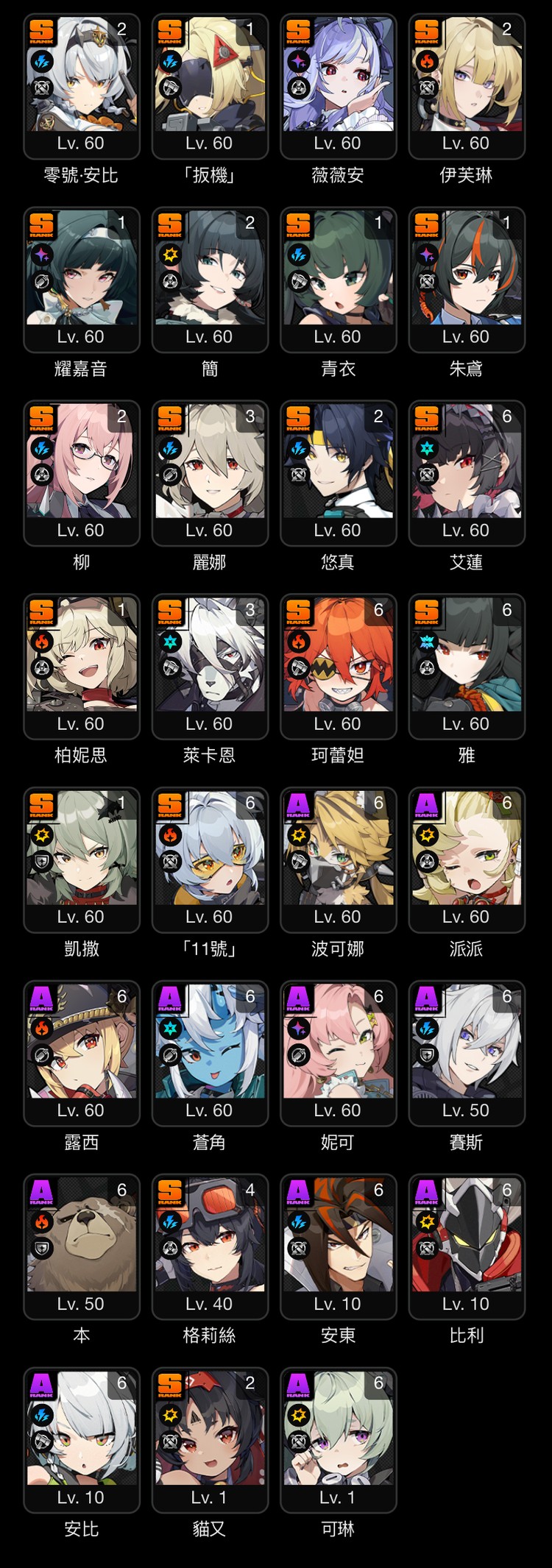Tap the 耀嘉音 character tile

81,280
